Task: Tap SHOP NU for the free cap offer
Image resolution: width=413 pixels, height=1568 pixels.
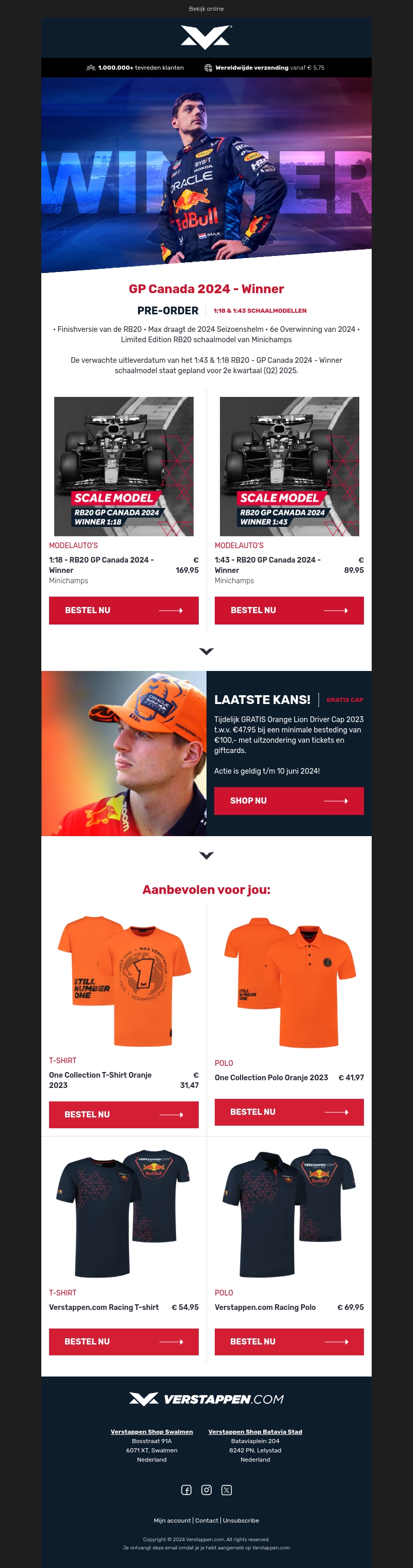Action: point(289,801)
